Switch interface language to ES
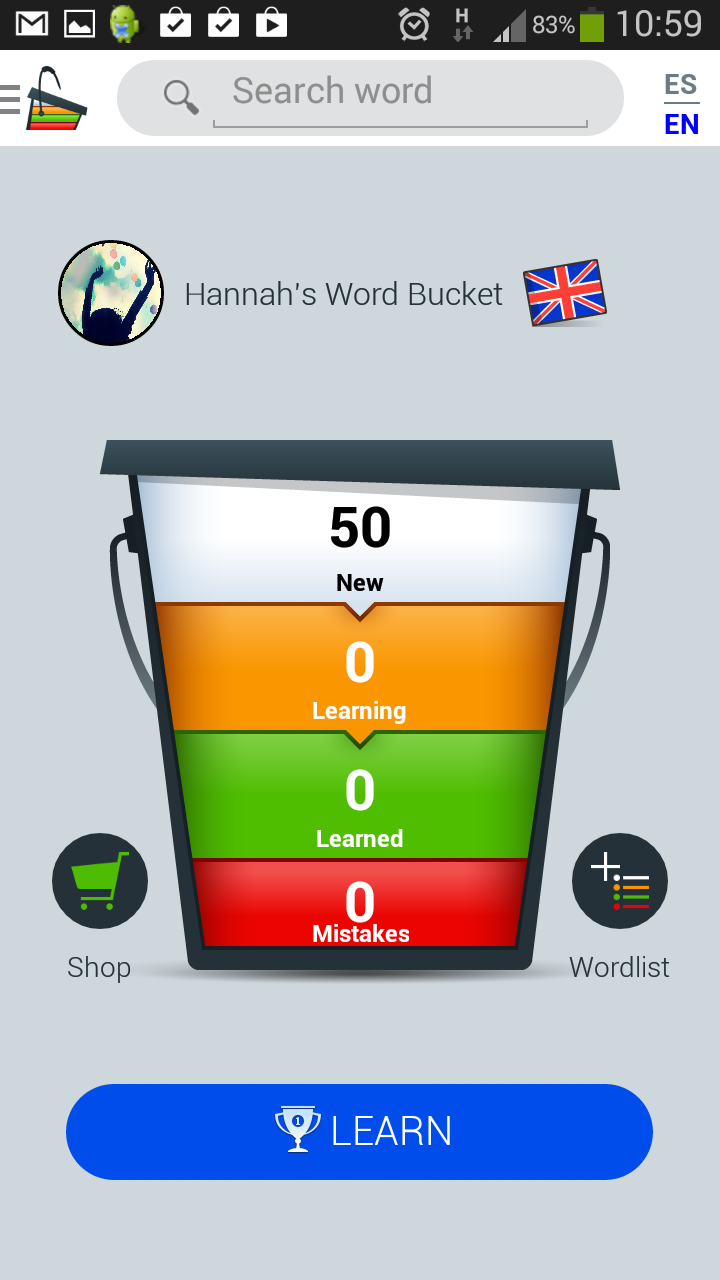Viewport: 720px width, 1280px height. pyautogui.click(x=679, y=86)
